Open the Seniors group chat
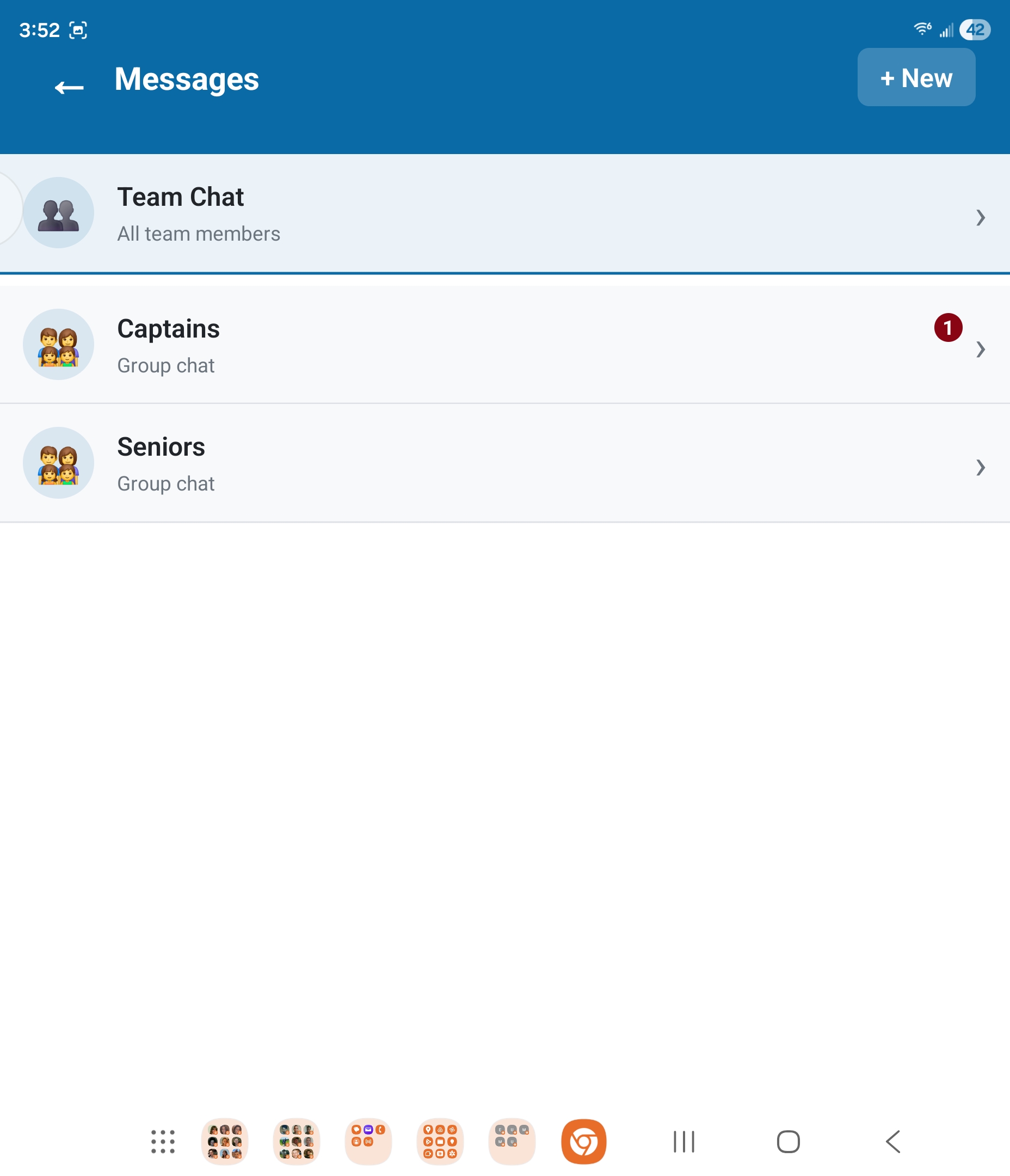Image resolution: width=1010 pixels, height=1176 pixels. 504,463
